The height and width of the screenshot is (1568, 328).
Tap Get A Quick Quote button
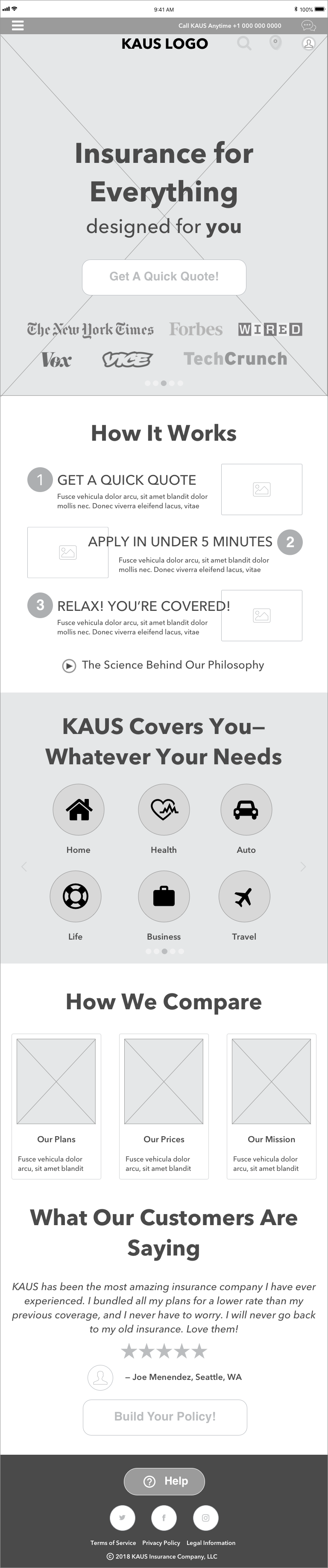(x=164, y=277)
